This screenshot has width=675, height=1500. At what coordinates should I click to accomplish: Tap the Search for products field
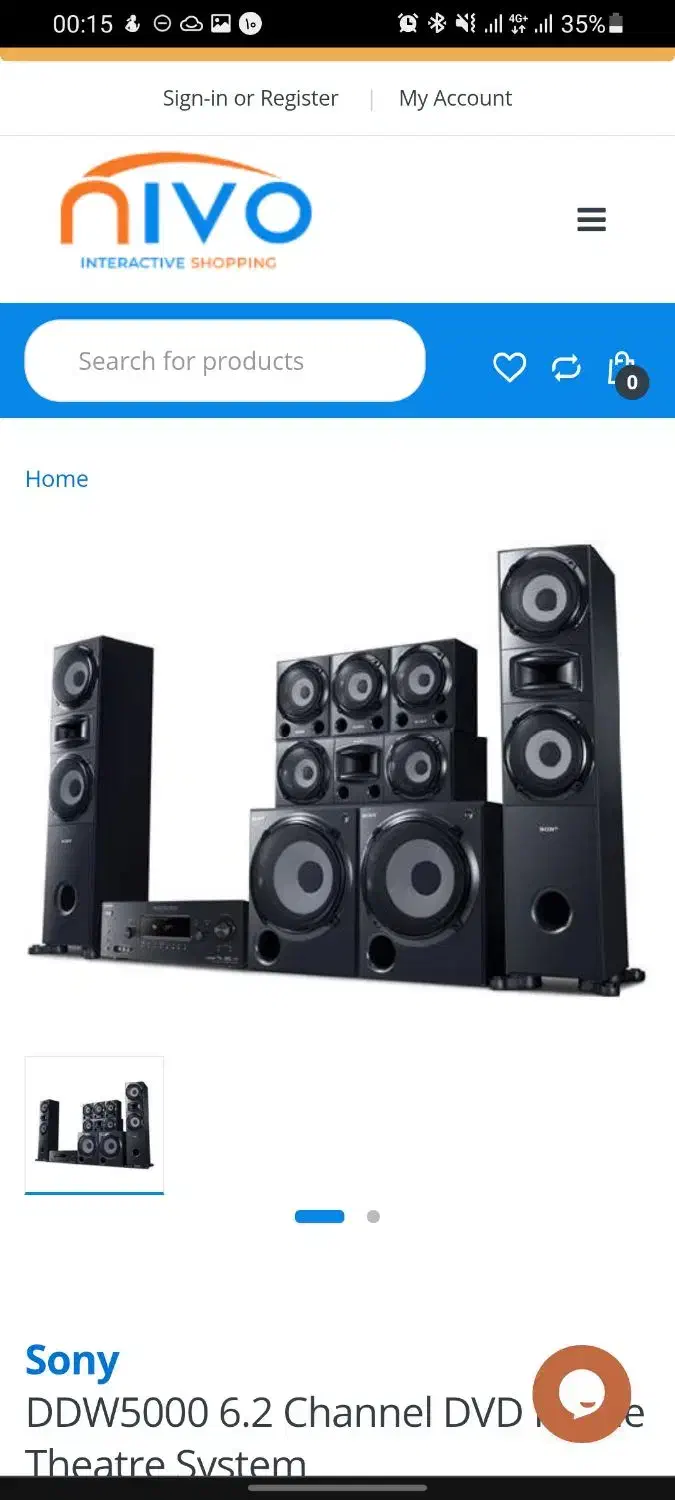[x=225, y=361]
